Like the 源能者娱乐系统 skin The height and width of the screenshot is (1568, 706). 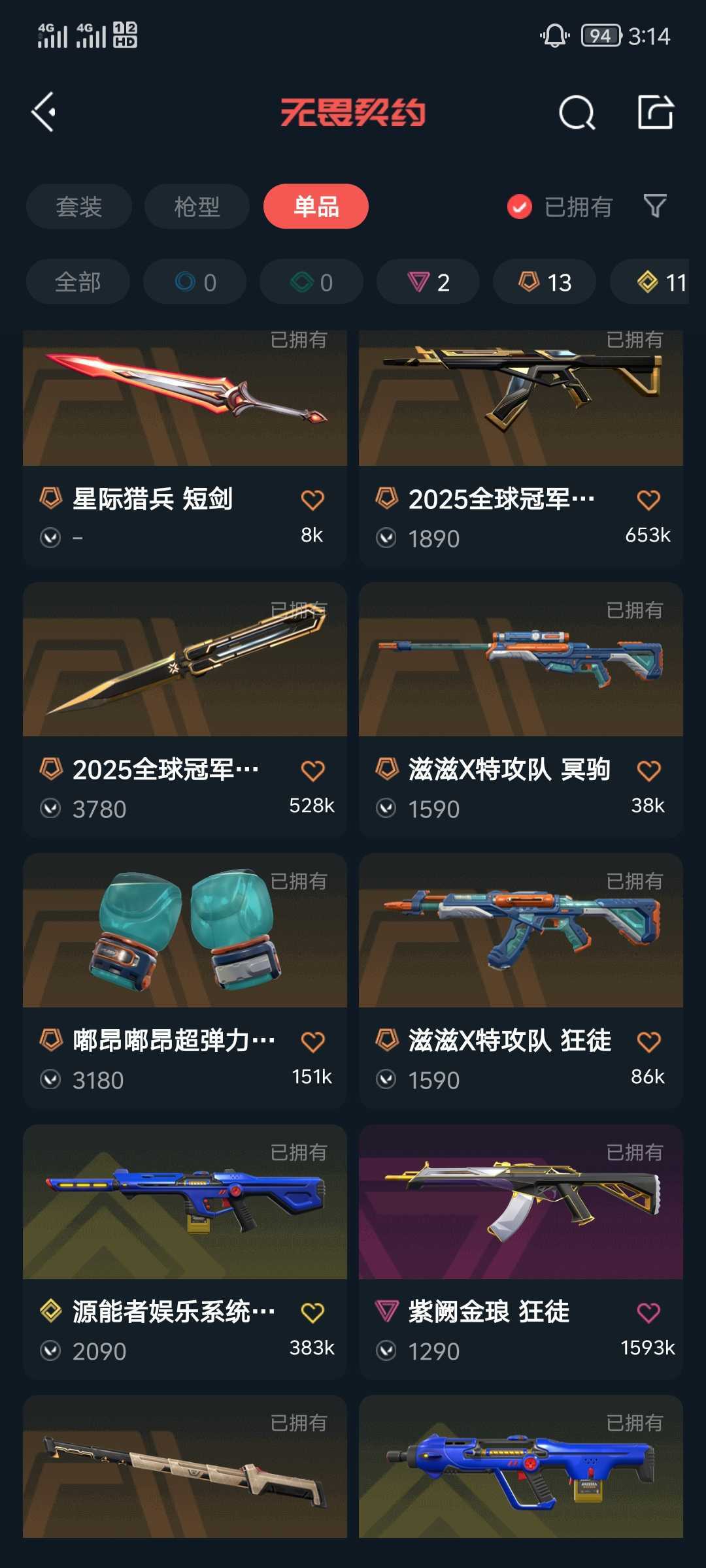(312, 1313)
